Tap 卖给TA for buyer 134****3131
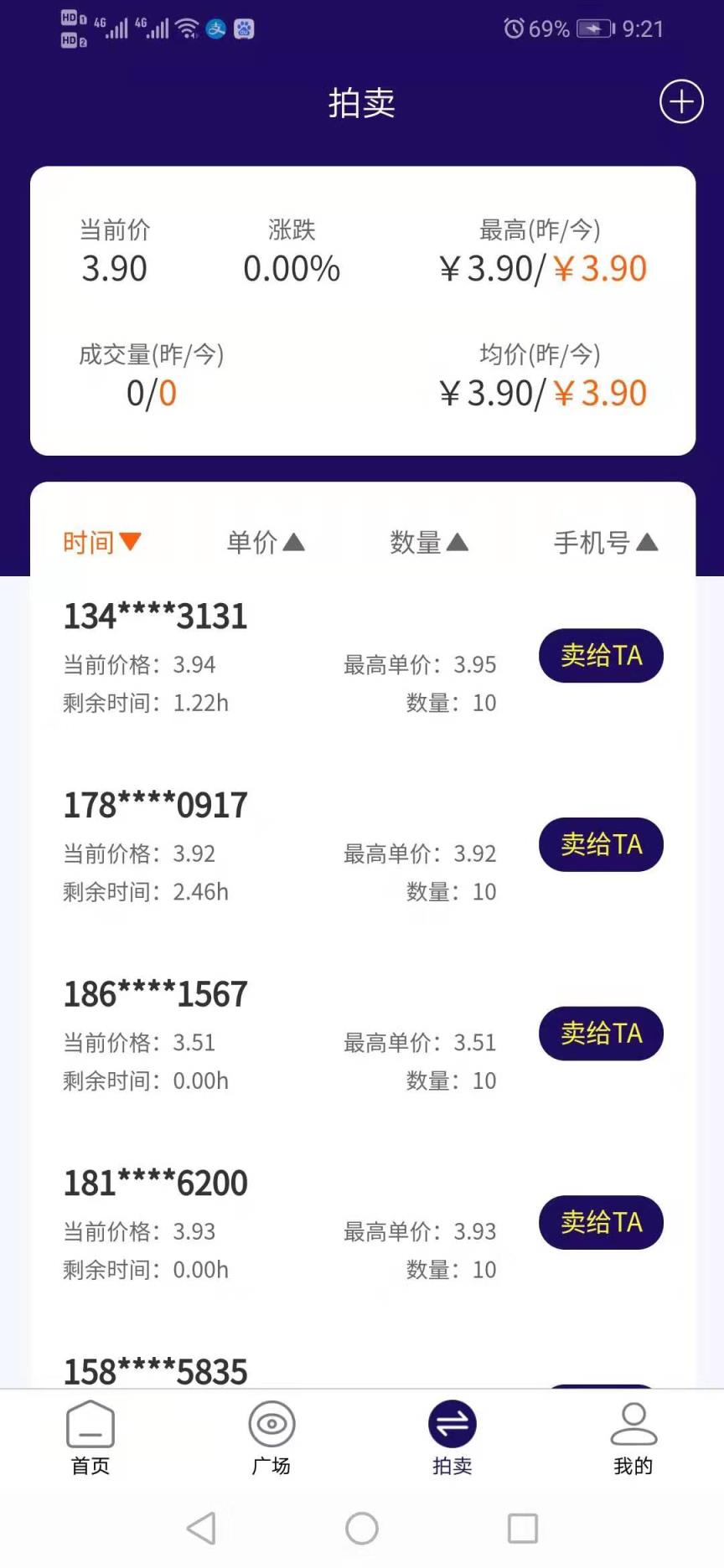The image size is (724, 1568). (x=601, y=656)
